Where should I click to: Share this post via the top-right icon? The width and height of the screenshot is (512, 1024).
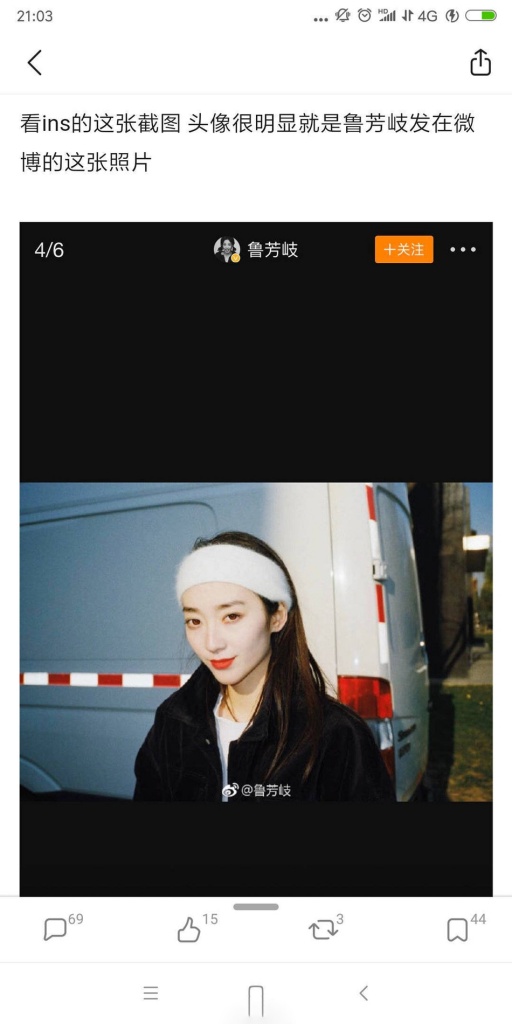click(480, 62)
